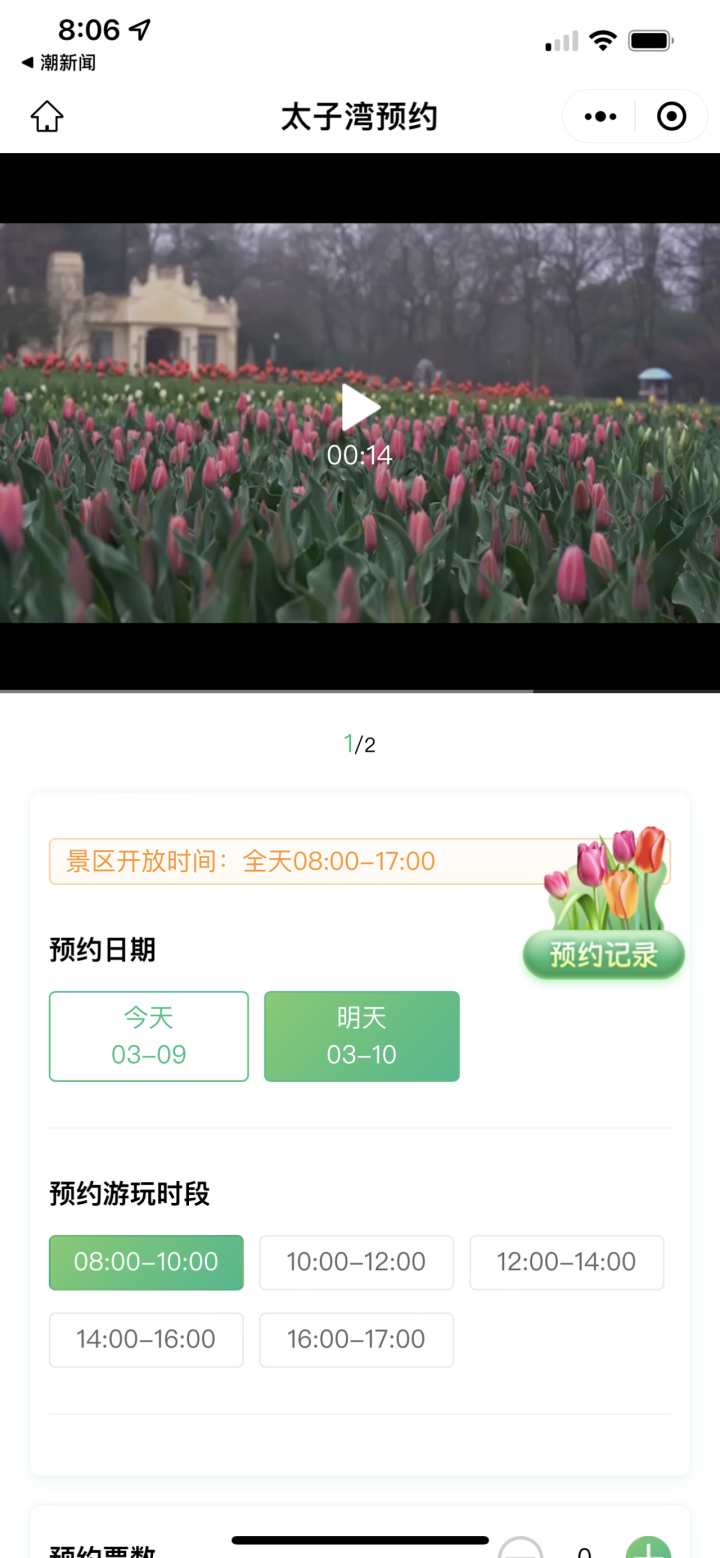720x1558 pixels.
Task: Close the mini program with the circle icon
Action: coord(671,117)
